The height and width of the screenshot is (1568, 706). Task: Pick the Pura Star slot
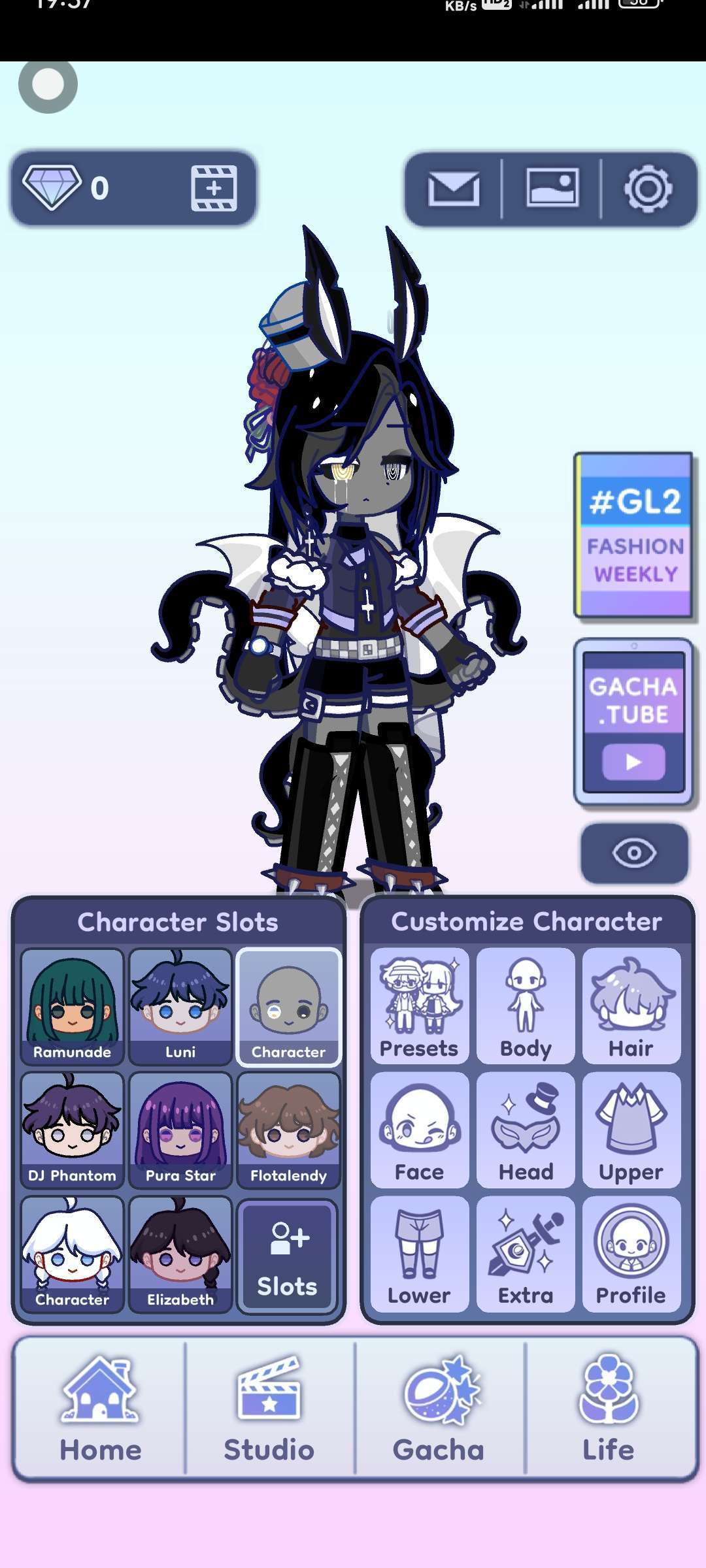[180, 1130]
